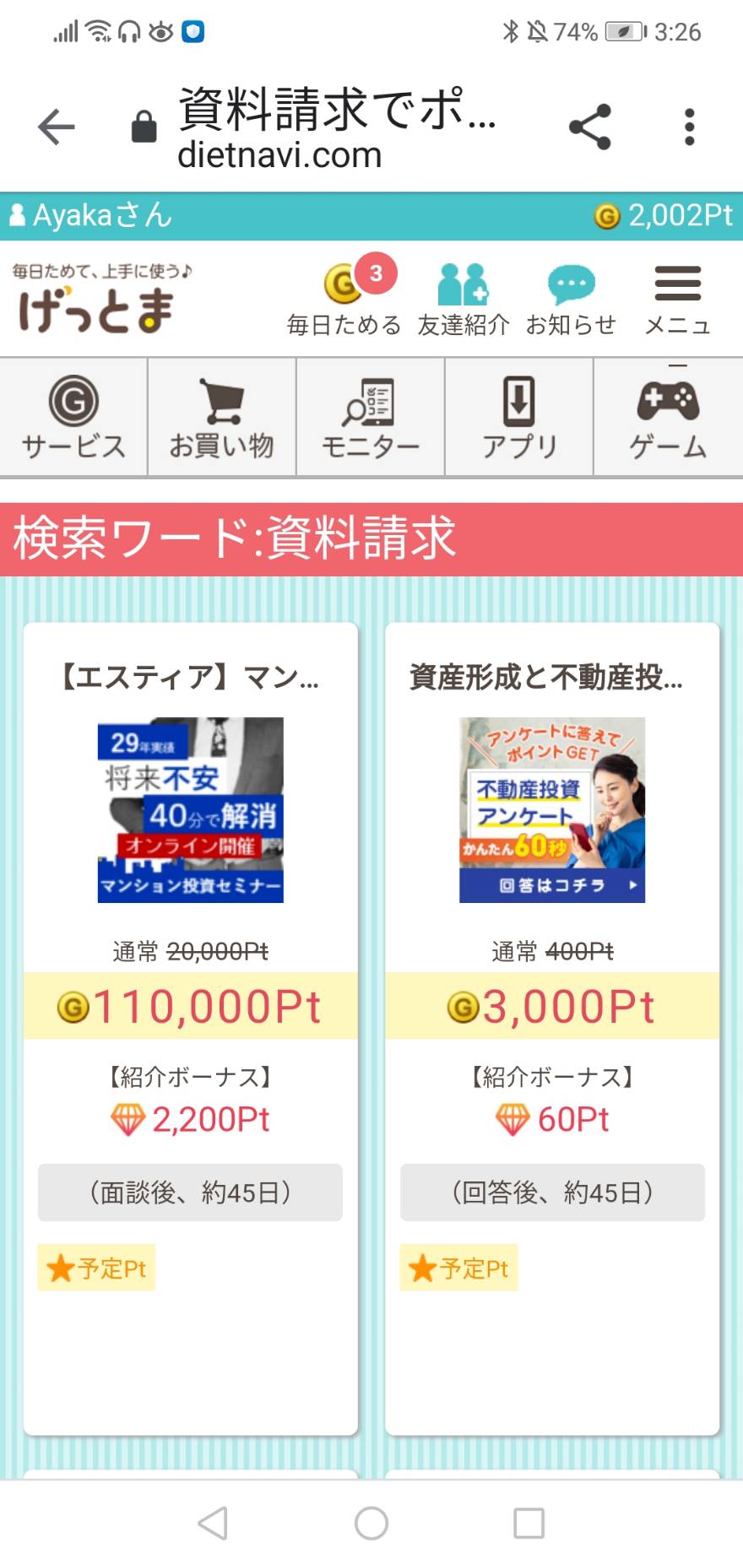
Task: Open the エスティア mansion seminar offer
Action: coord(191,1028)
